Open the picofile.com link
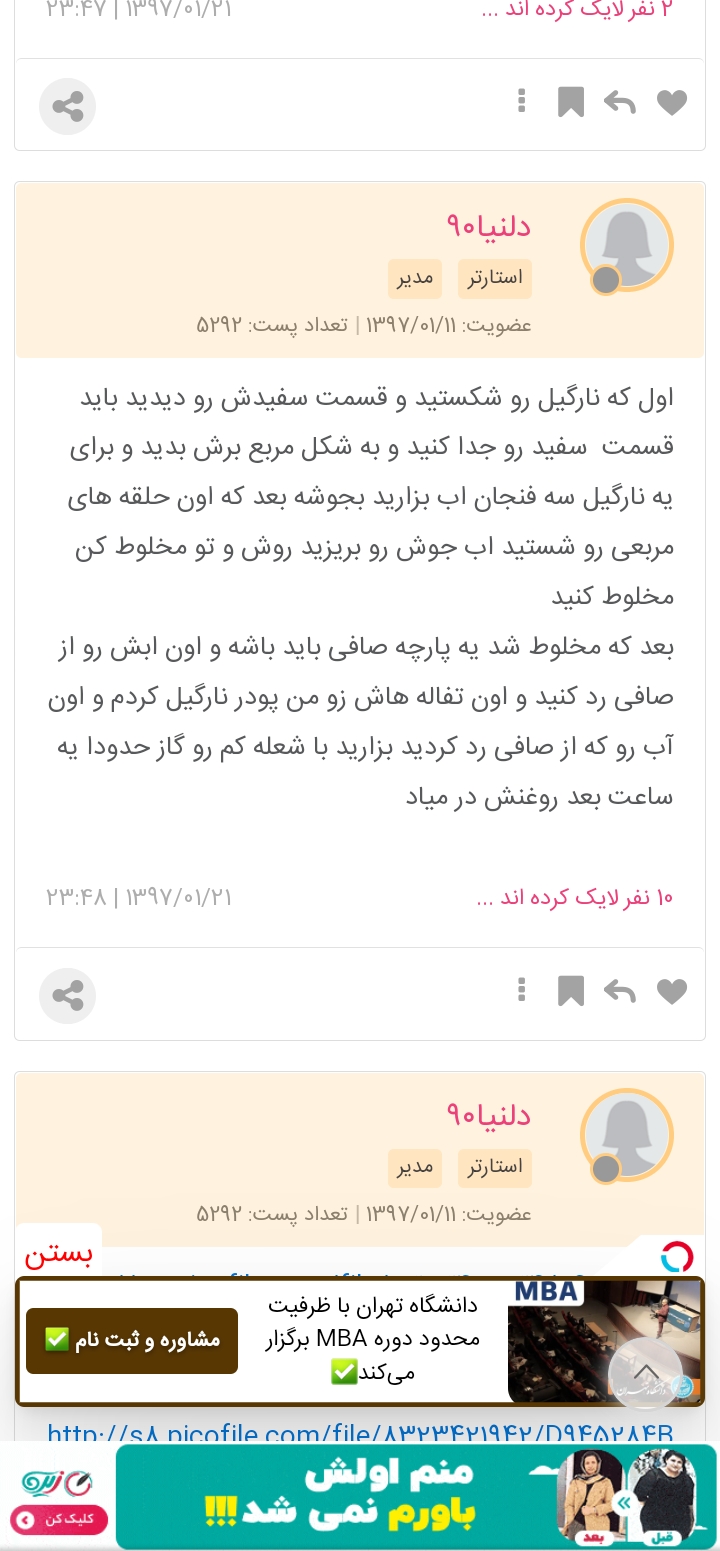 [360, 1435]
